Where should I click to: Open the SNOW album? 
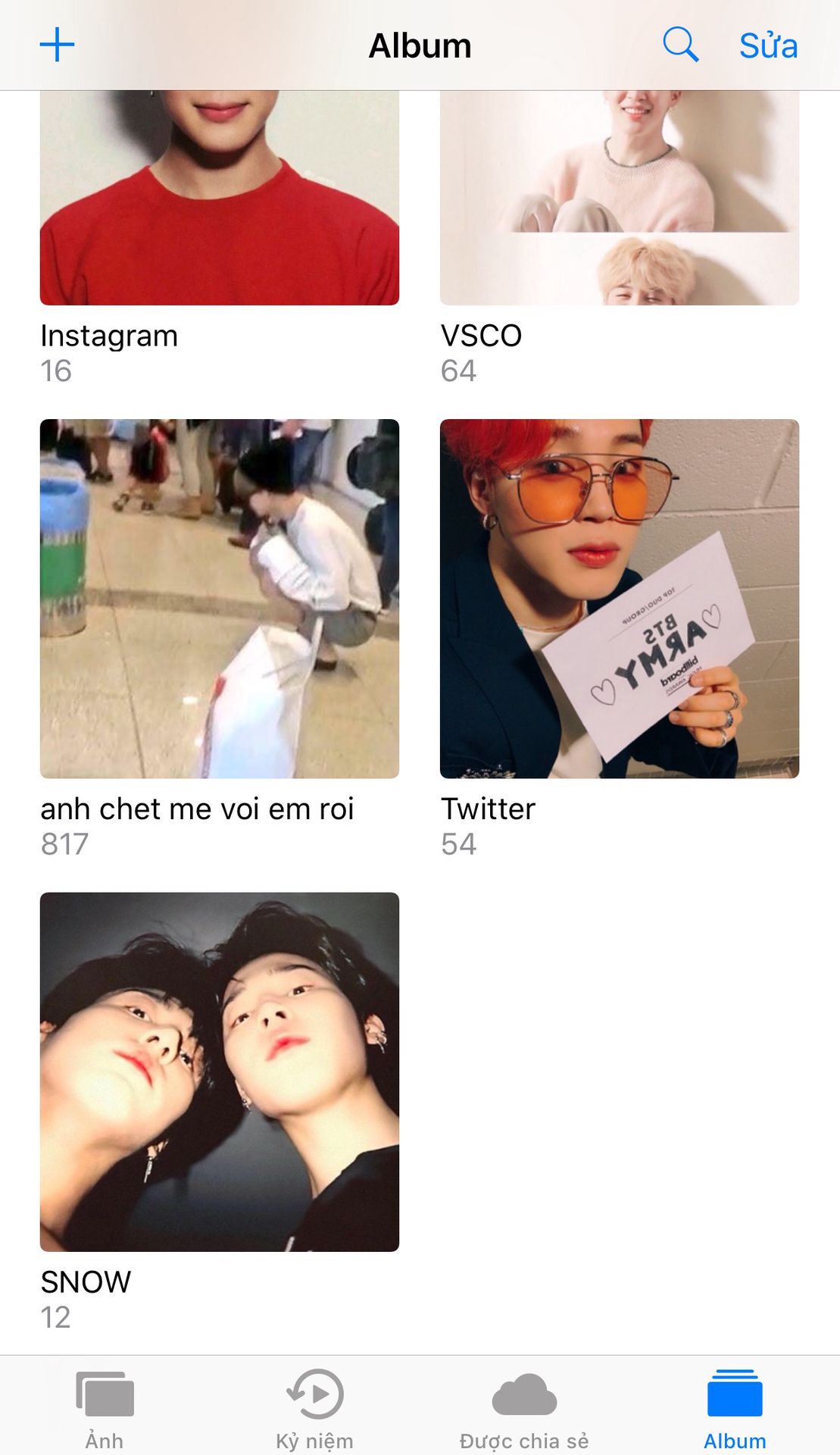coord(219,1072)
